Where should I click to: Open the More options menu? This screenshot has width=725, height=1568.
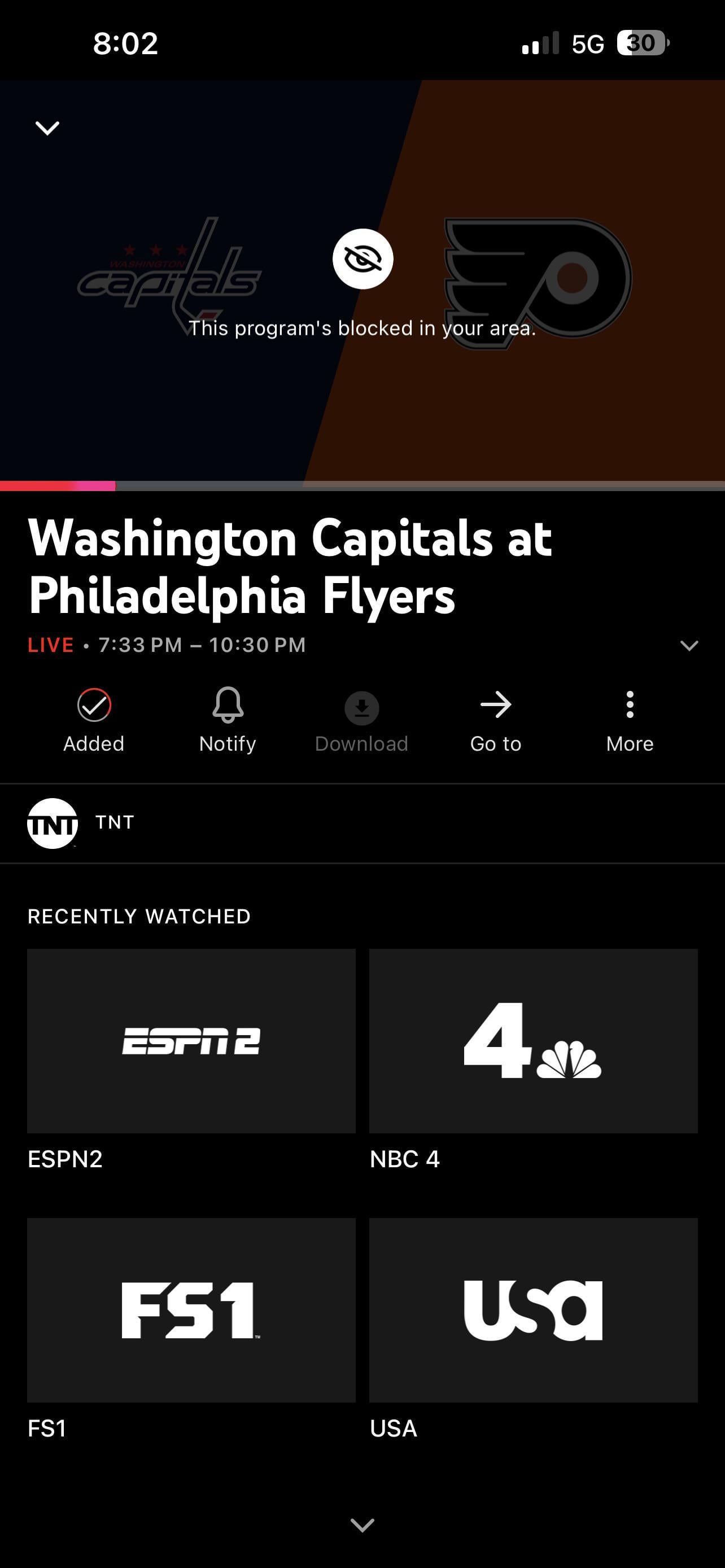point(630,719)
